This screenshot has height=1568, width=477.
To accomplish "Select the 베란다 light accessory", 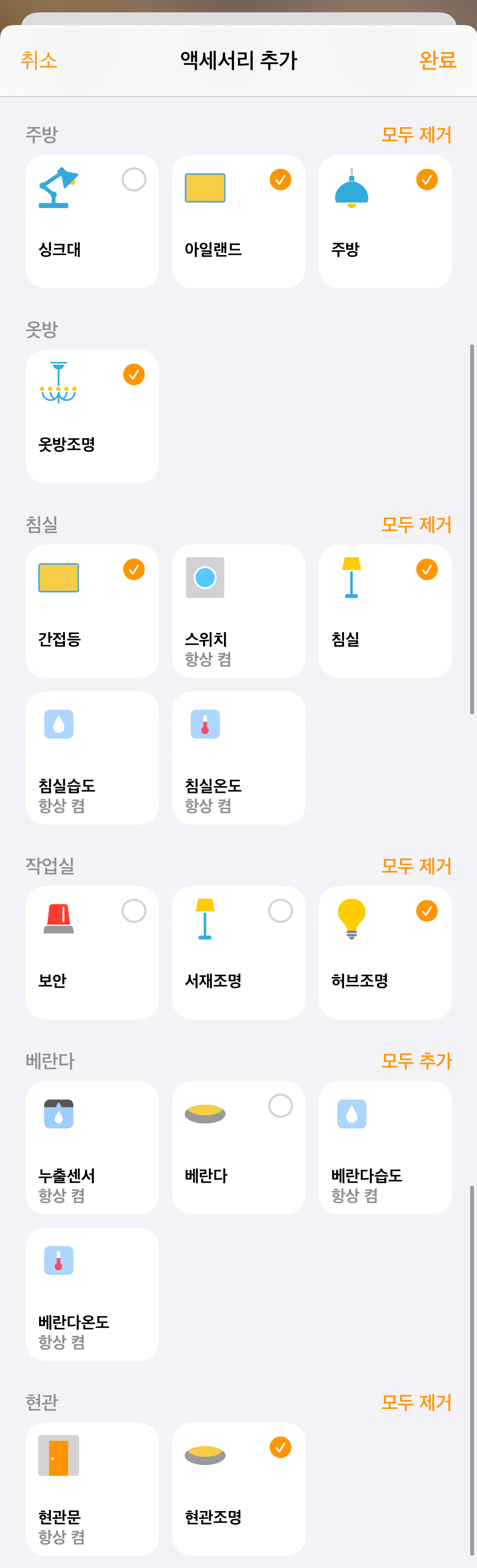I will point(239,1148).
